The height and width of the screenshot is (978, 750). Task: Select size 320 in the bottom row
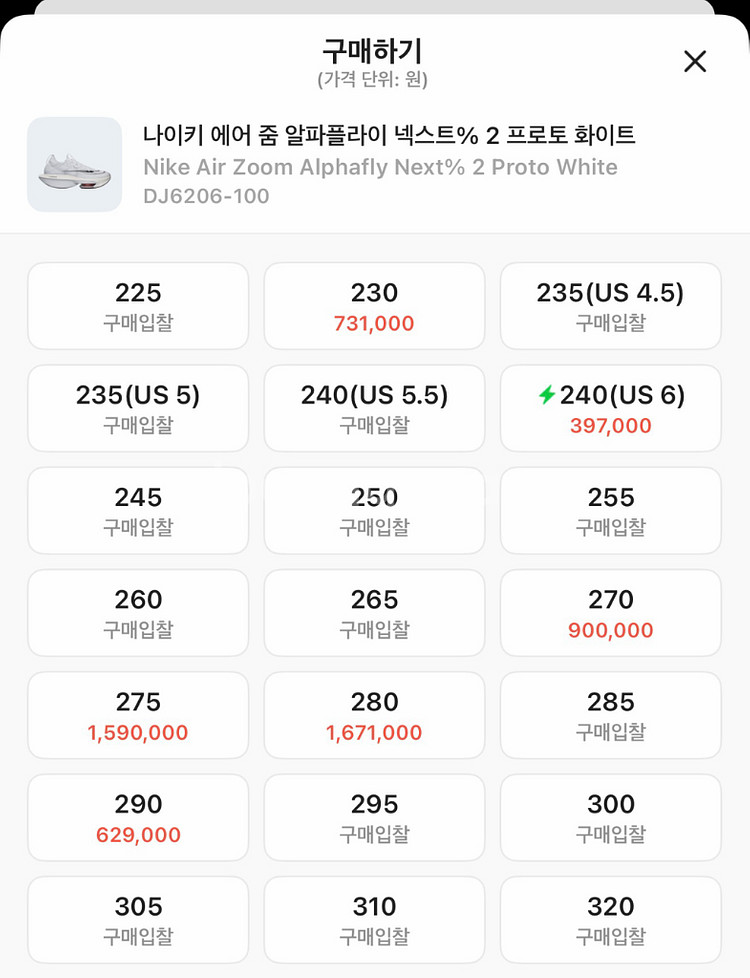pyautogui.click(x=610, y=919)
